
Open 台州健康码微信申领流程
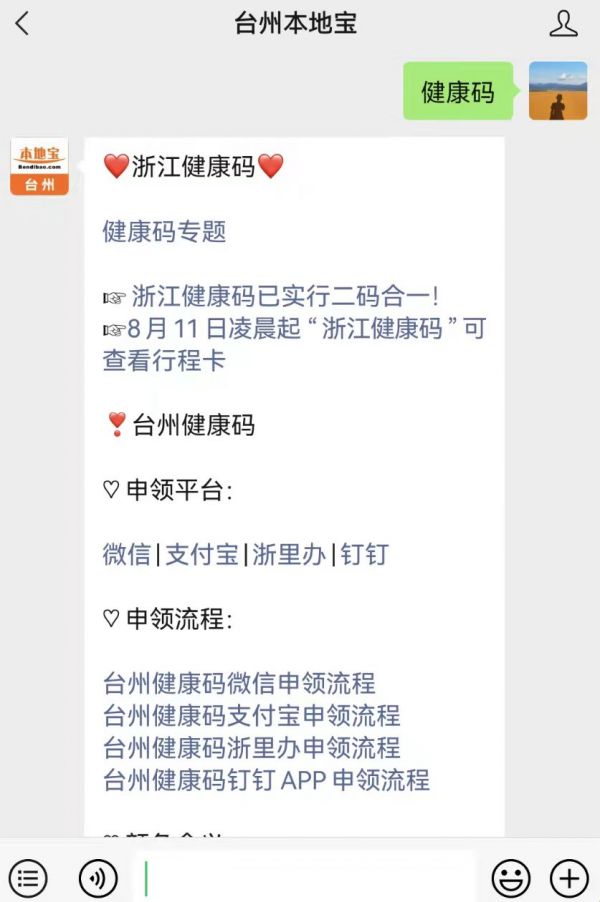pyautogui.click(x=239, y=684)
